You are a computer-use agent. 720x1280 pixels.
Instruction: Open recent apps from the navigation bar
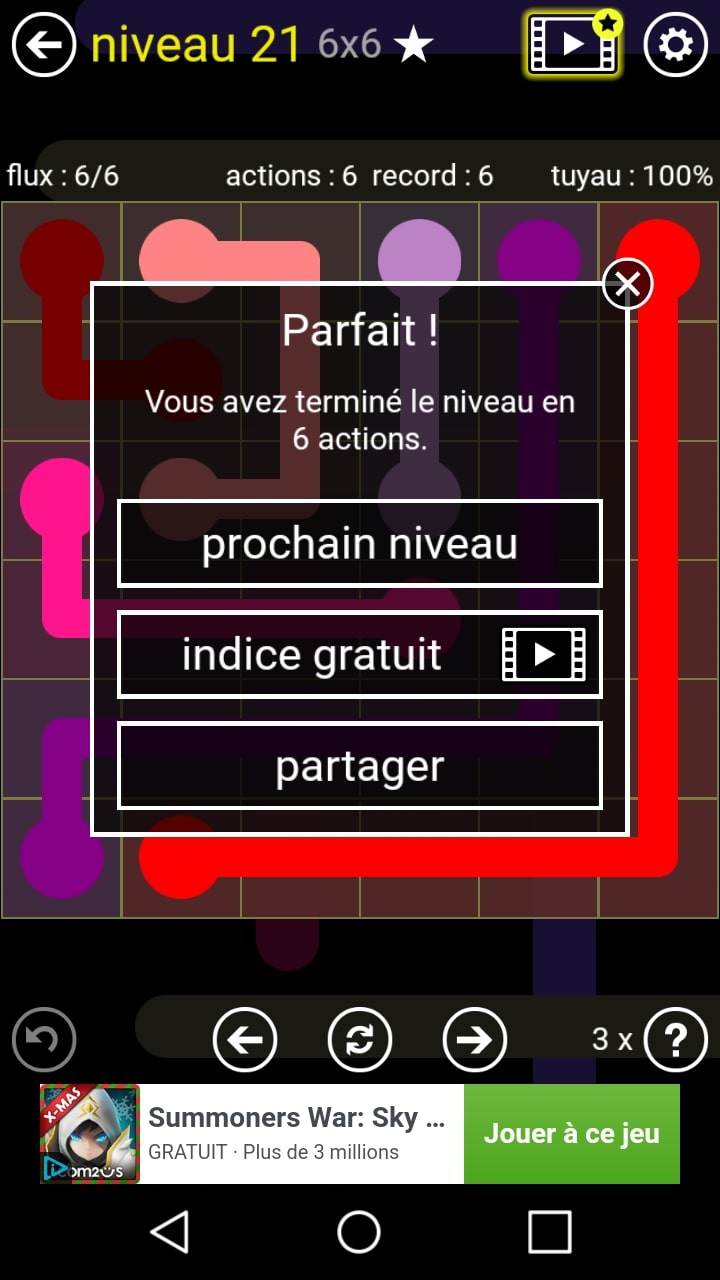coord(549,1232)
